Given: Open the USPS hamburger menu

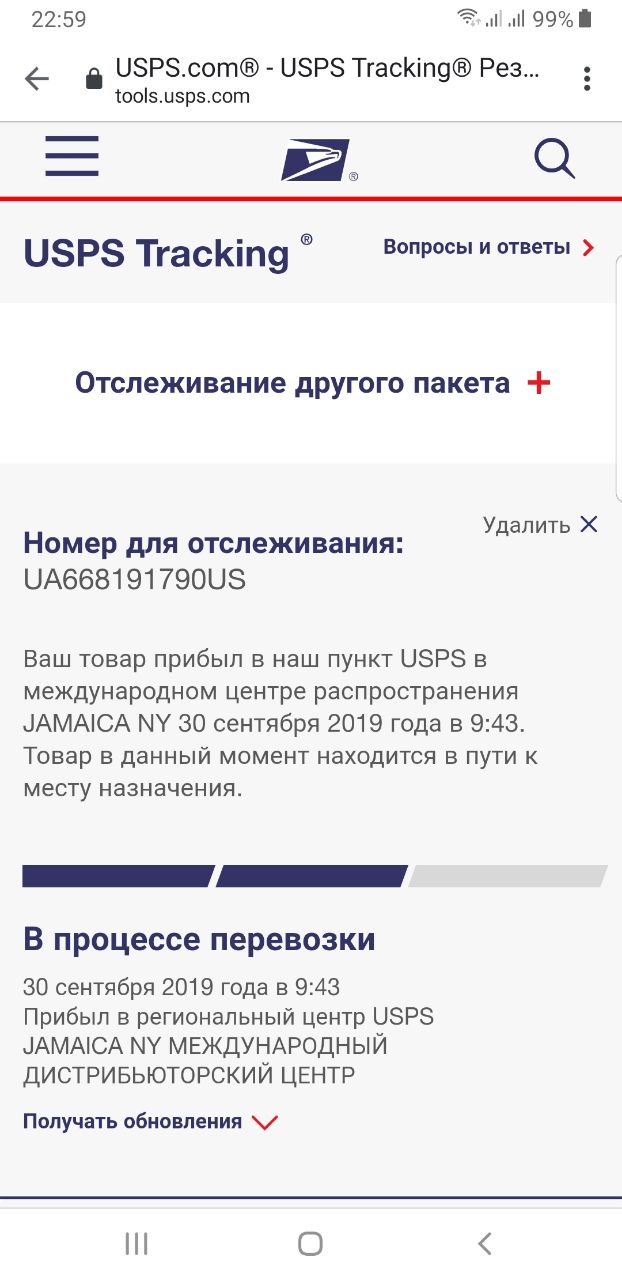Looking at the screenshot, I should (x=72, y=157).
